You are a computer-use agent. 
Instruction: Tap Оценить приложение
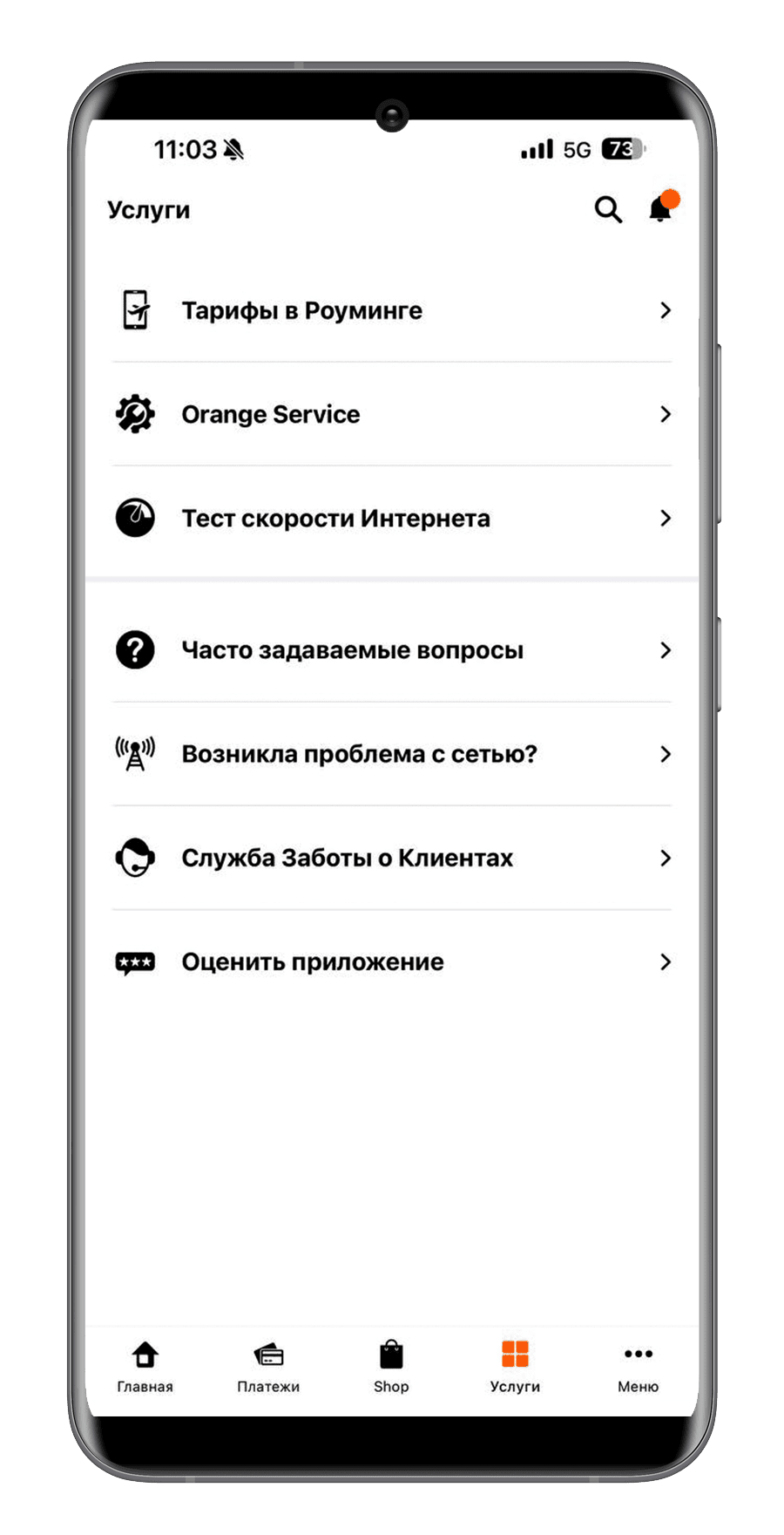[x=392, y=962]
